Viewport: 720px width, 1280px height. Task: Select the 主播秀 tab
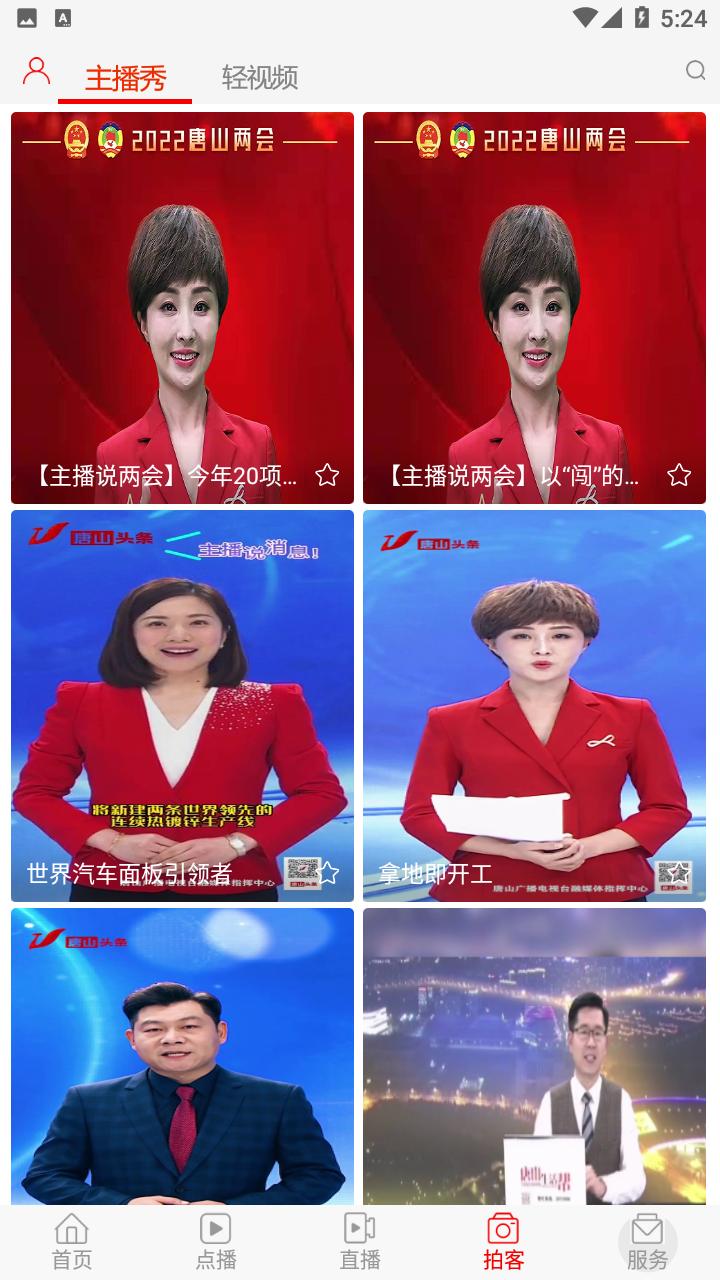[125, 77]
